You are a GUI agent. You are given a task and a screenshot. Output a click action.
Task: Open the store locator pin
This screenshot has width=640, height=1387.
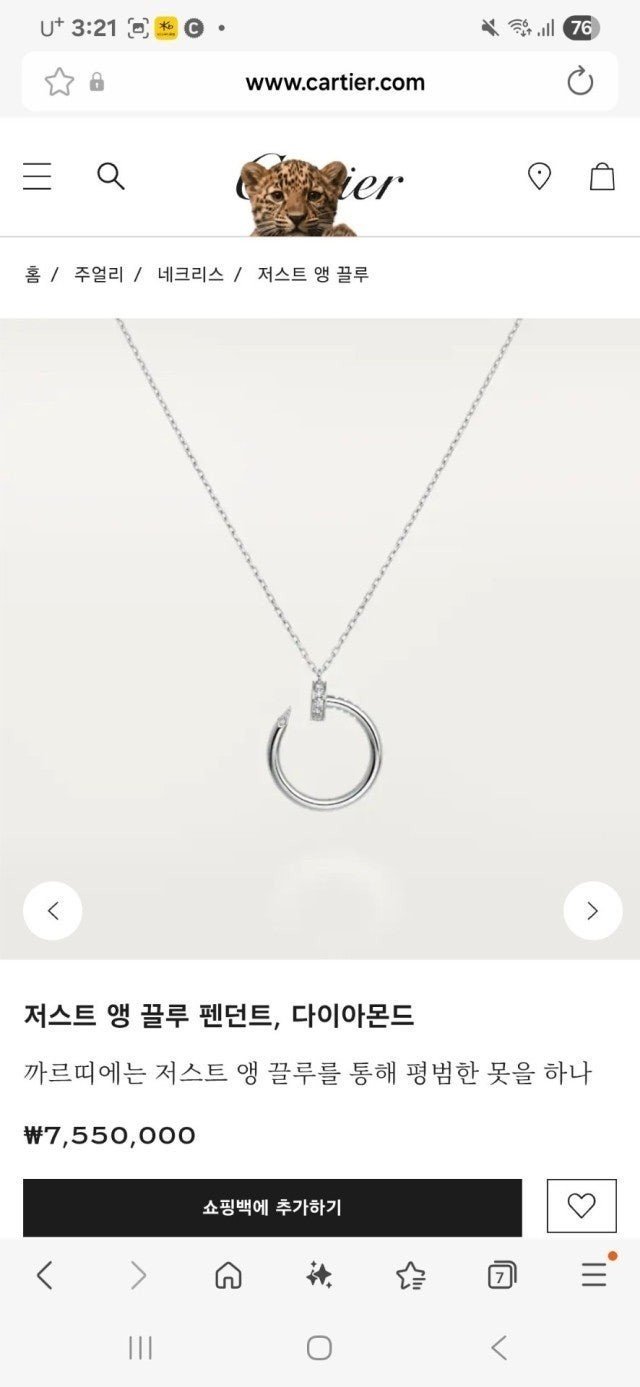[539, 177]
